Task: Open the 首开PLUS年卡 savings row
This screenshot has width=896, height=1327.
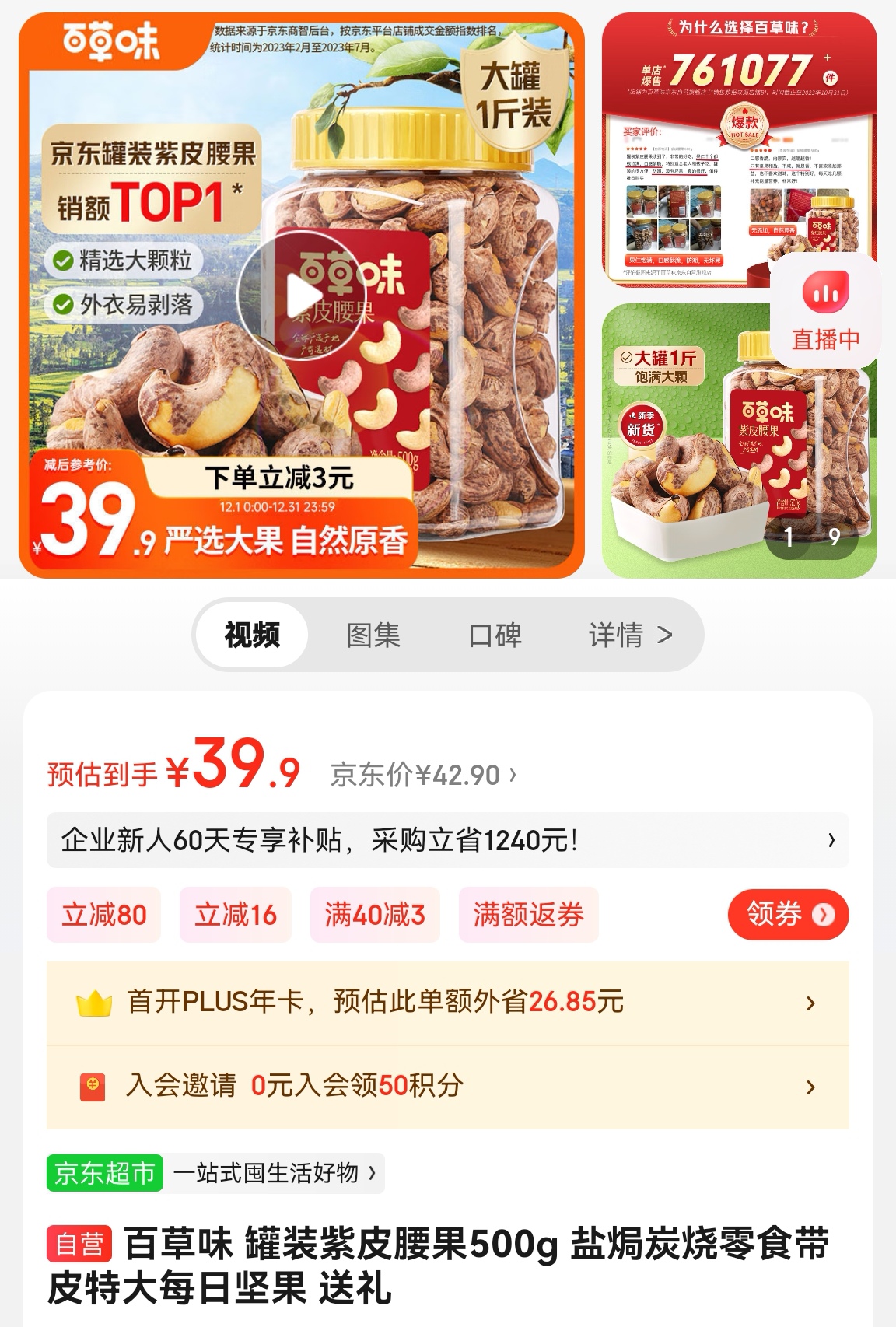Action: coord(447,1002)
